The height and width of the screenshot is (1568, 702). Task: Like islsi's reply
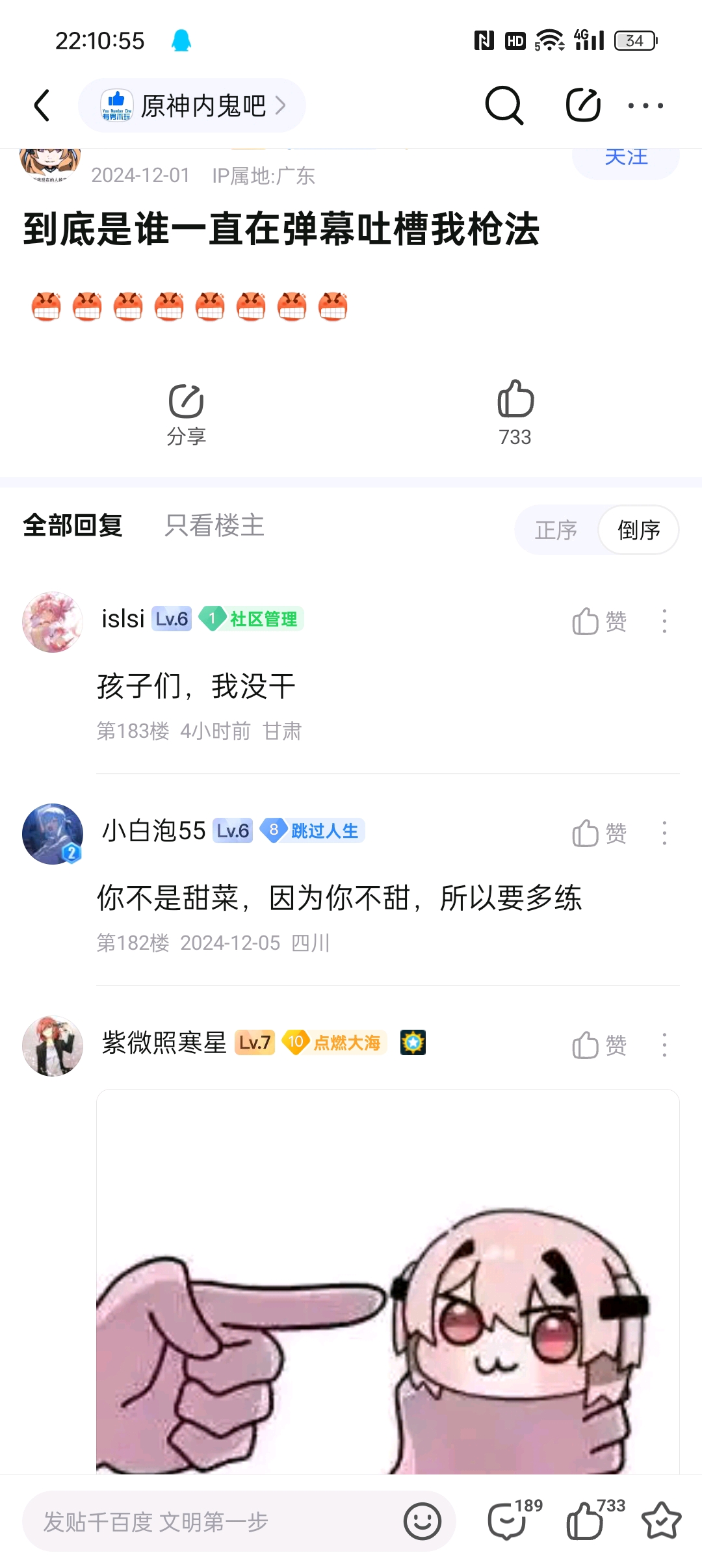599,621
